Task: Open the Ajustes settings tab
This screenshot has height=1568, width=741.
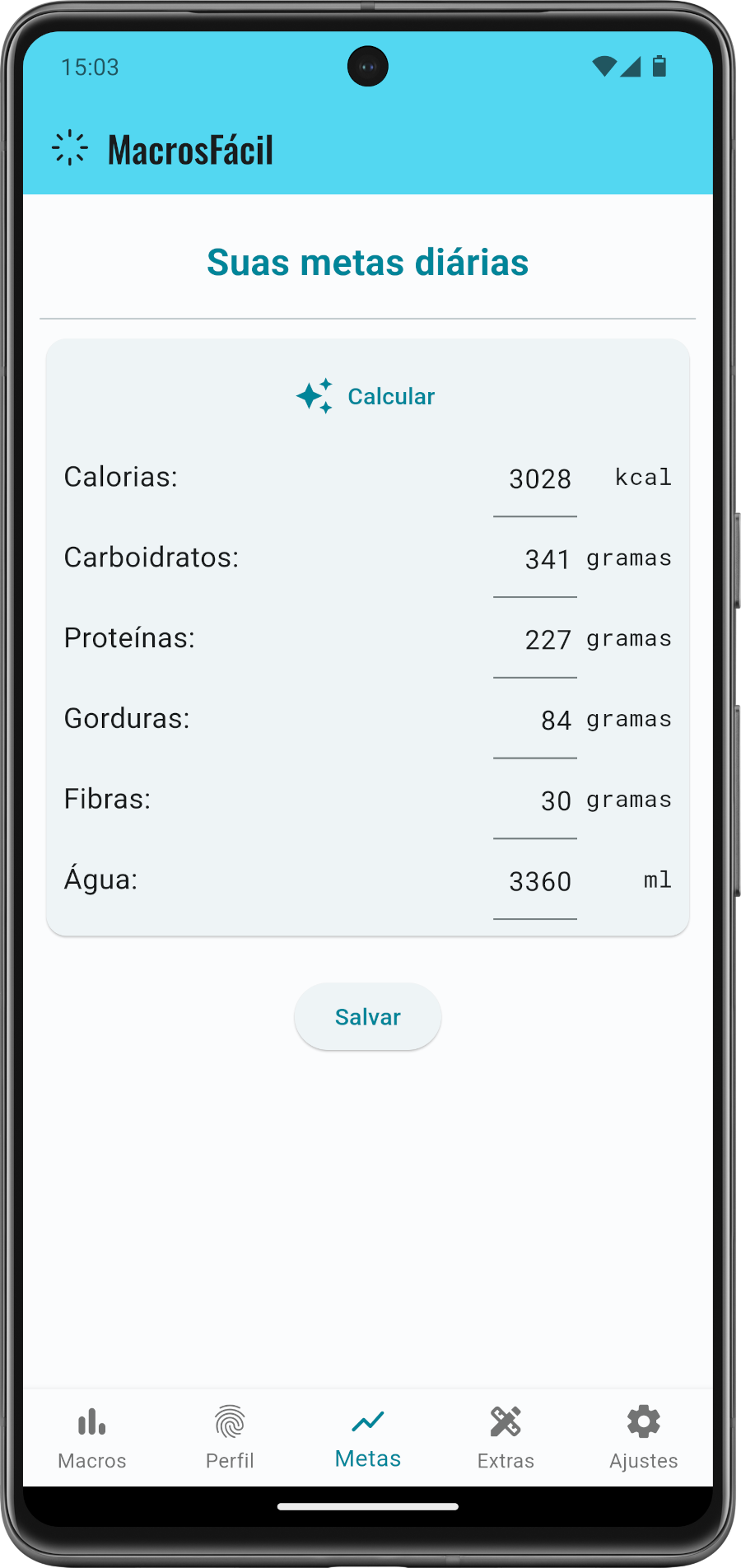Action: tap(643, 1438)
